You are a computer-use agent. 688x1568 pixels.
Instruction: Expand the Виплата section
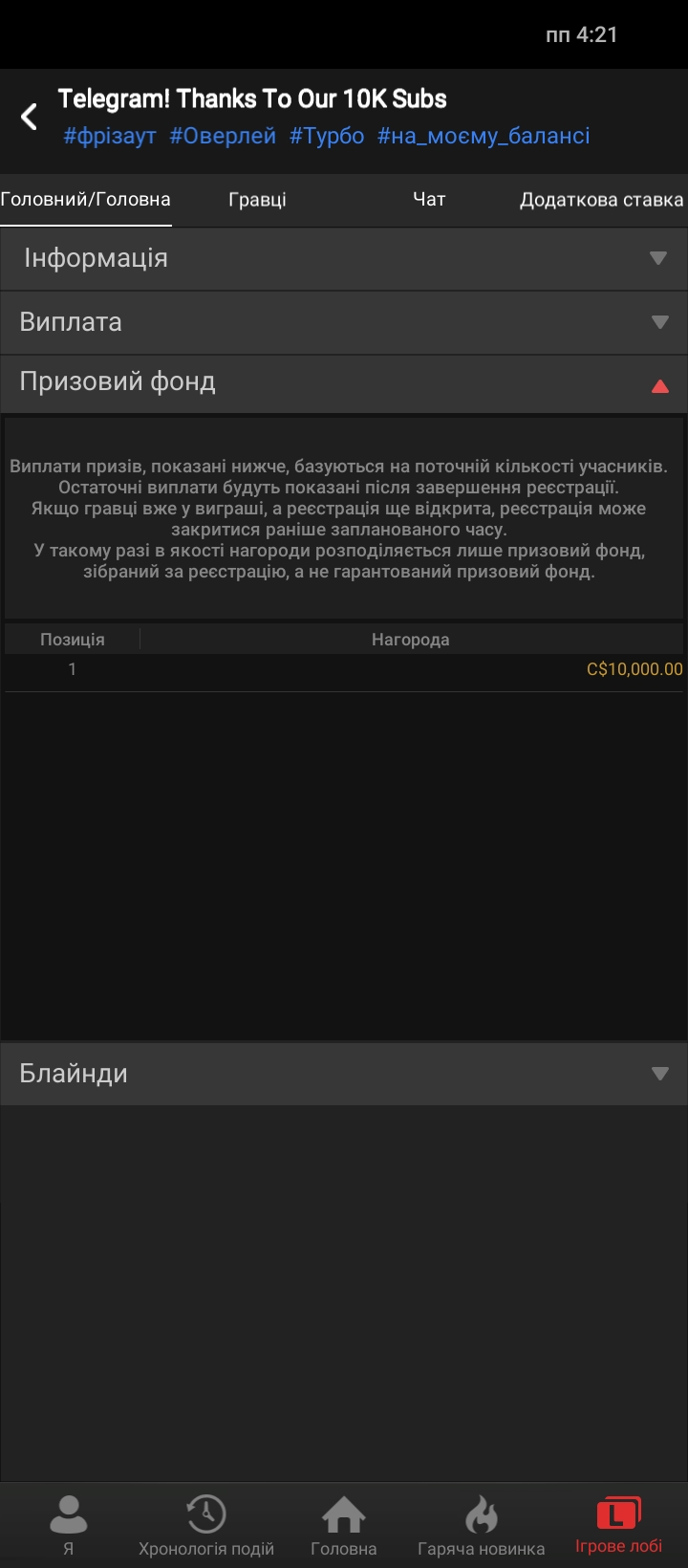(344, 322)
